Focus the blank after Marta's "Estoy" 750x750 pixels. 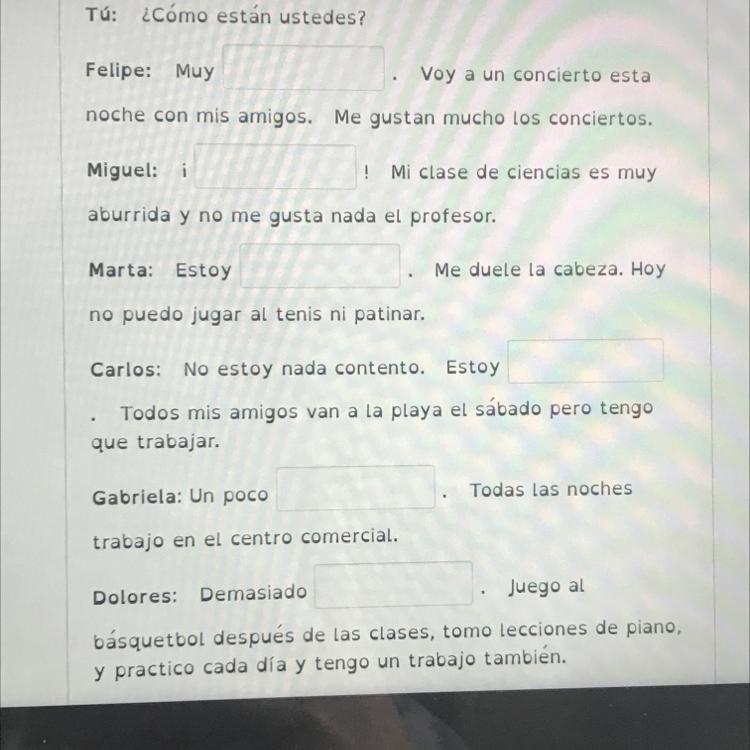click(320, 265)
